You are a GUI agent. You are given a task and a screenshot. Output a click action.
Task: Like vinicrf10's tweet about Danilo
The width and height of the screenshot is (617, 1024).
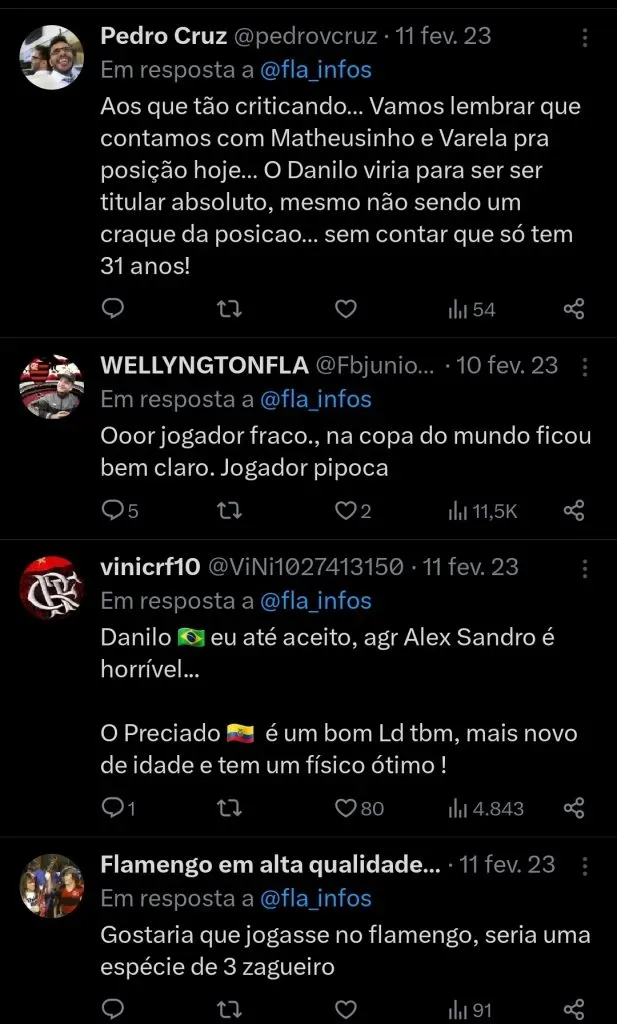pos(346,808)
